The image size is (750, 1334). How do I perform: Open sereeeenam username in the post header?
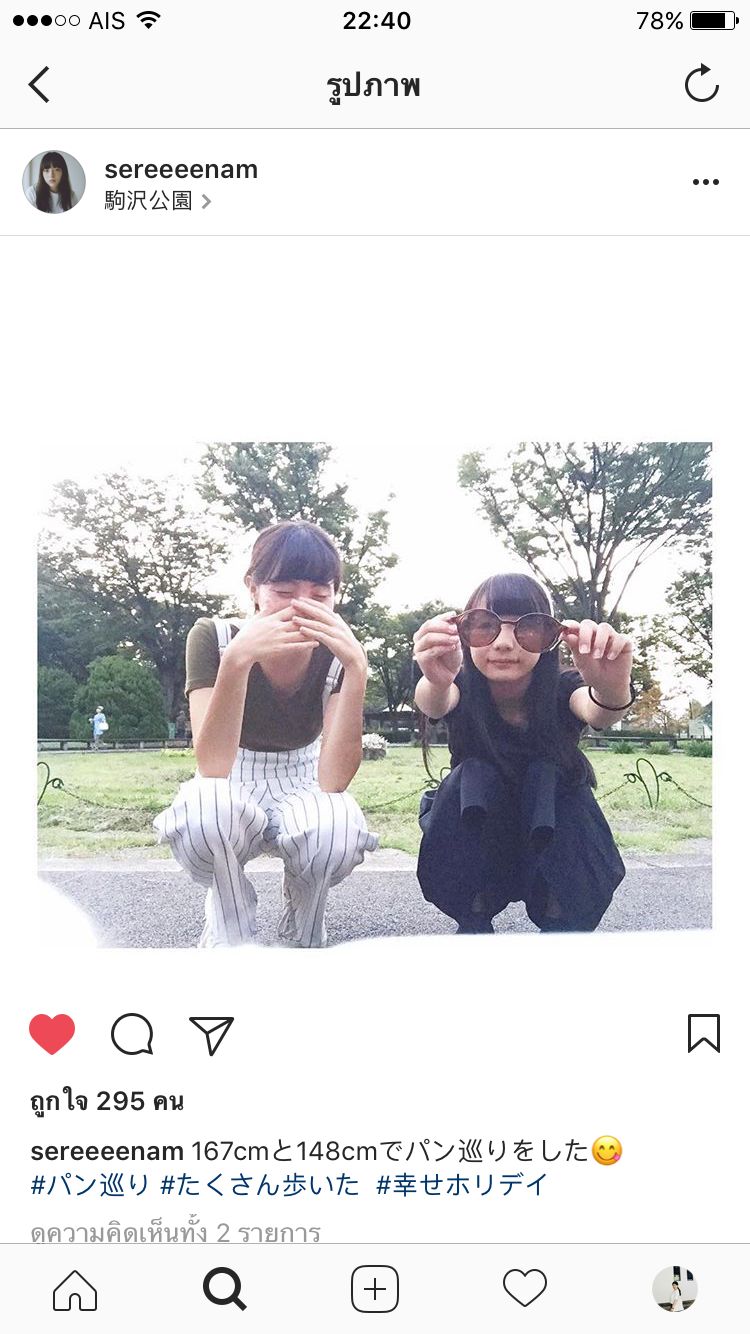181,170
